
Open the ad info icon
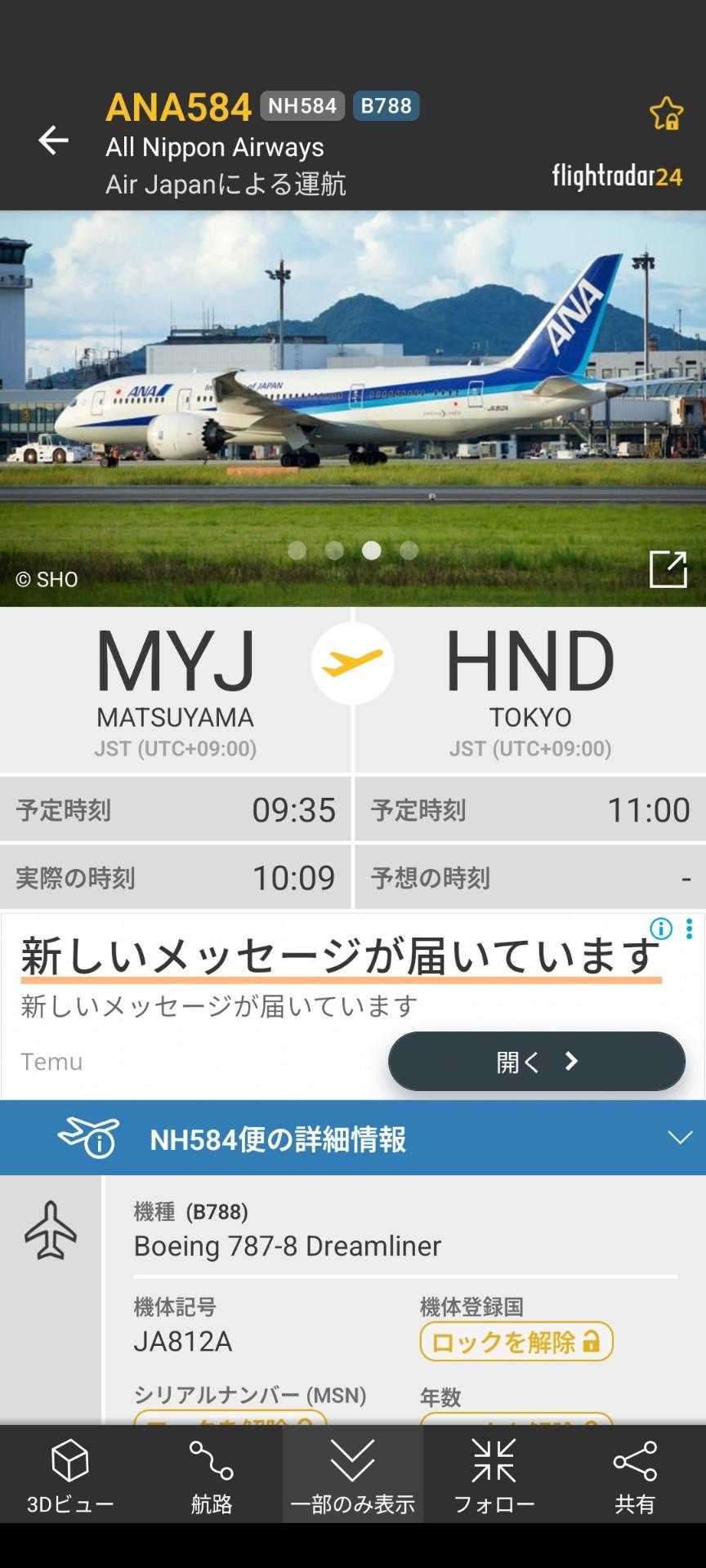(x=660, y=929)
